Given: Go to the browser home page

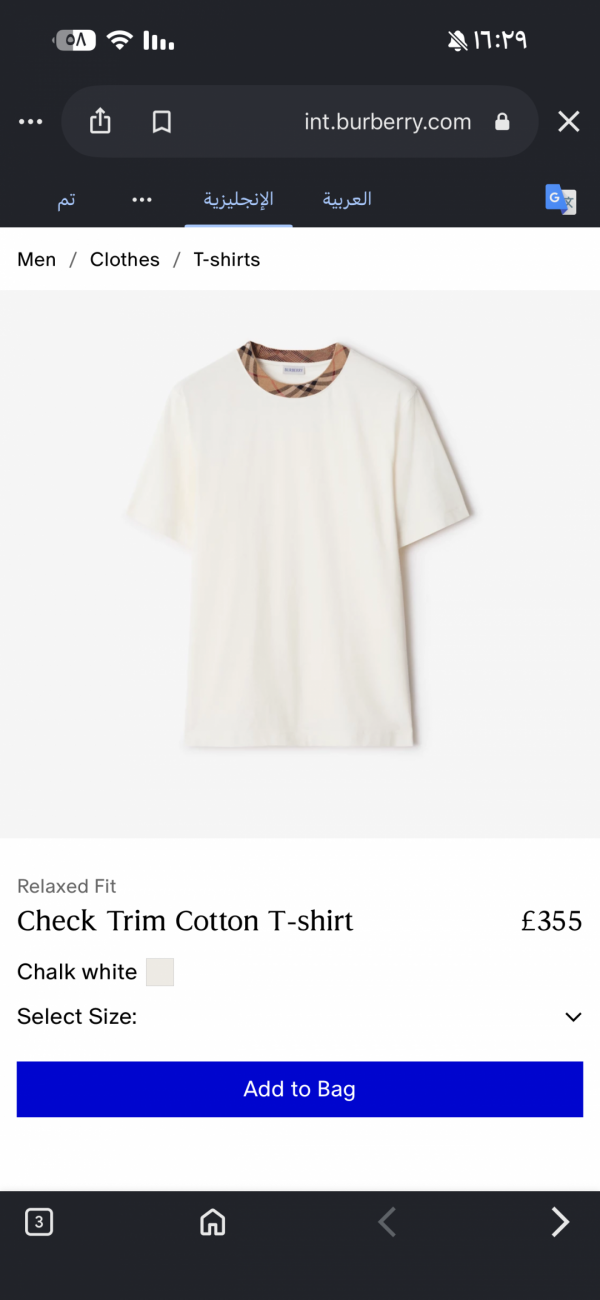Looking at the screenshot, I should coord(212,1221).
